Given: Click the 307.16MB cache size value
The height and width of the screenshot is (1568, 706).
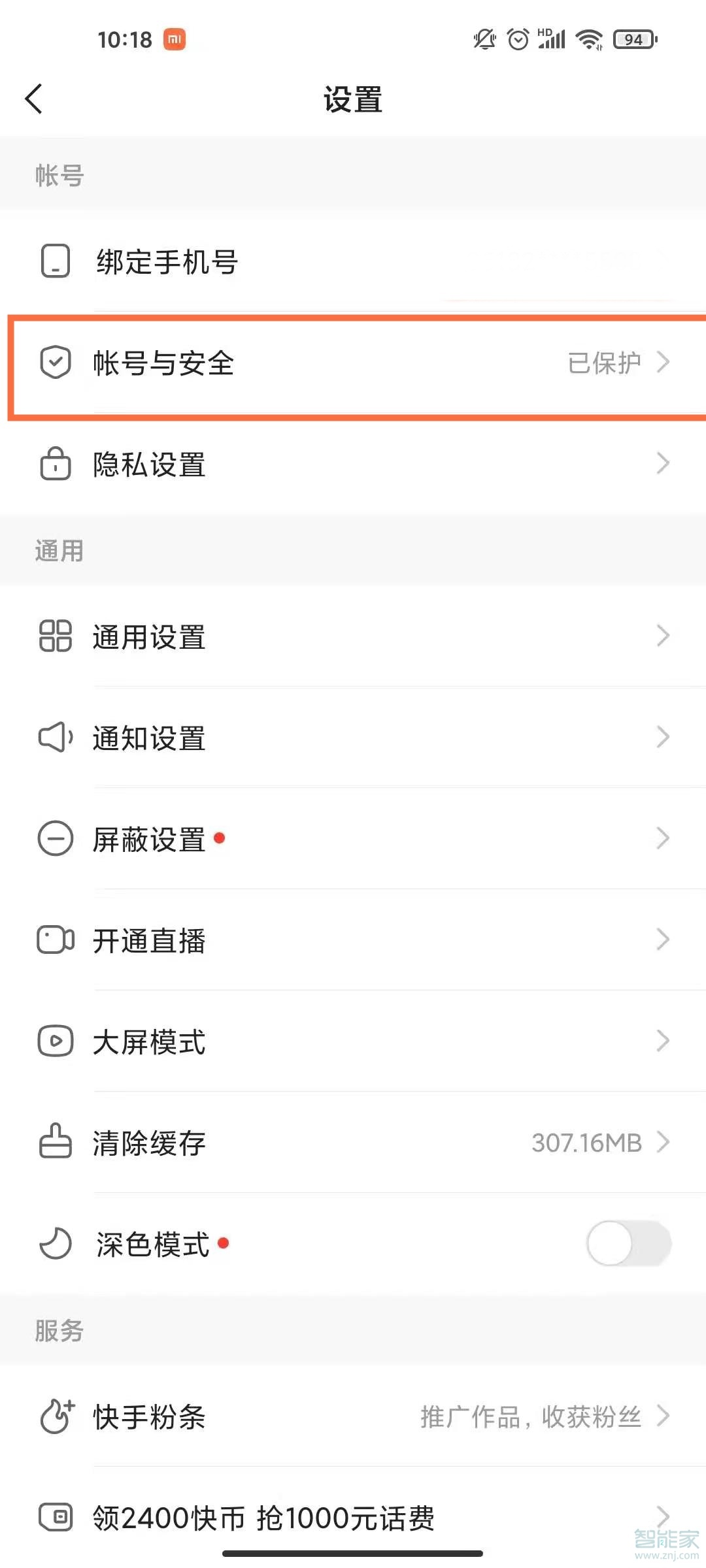Looking at the screenshot, I should point(587,1142).
